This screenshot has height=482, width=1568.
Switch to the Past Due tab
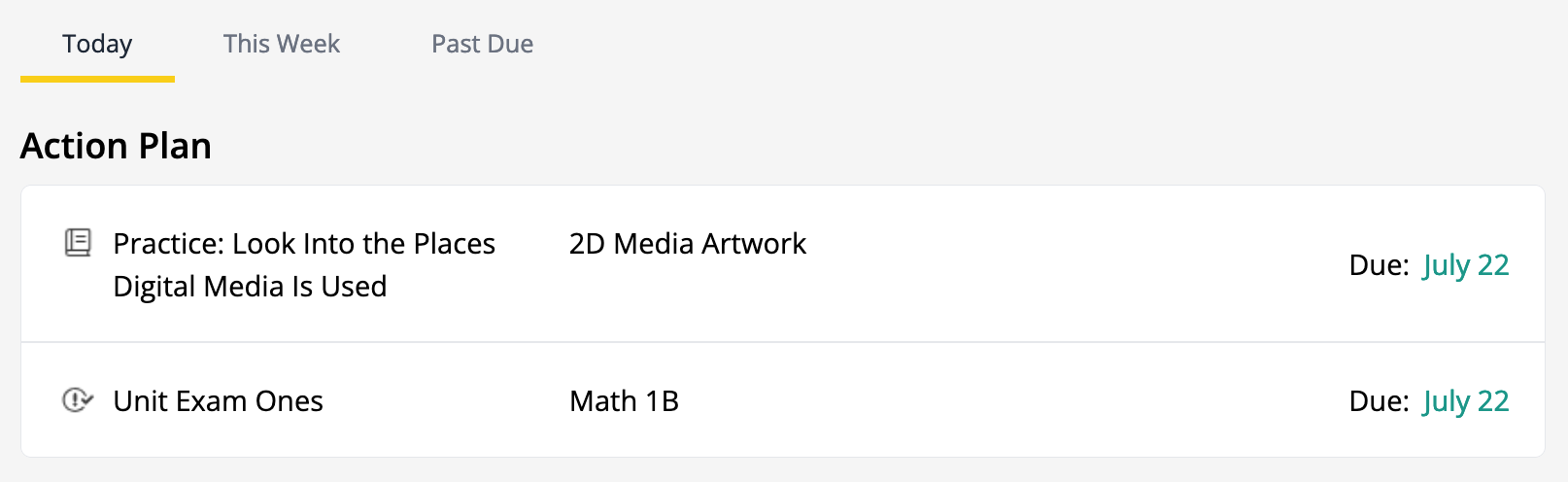pos(482,45)
